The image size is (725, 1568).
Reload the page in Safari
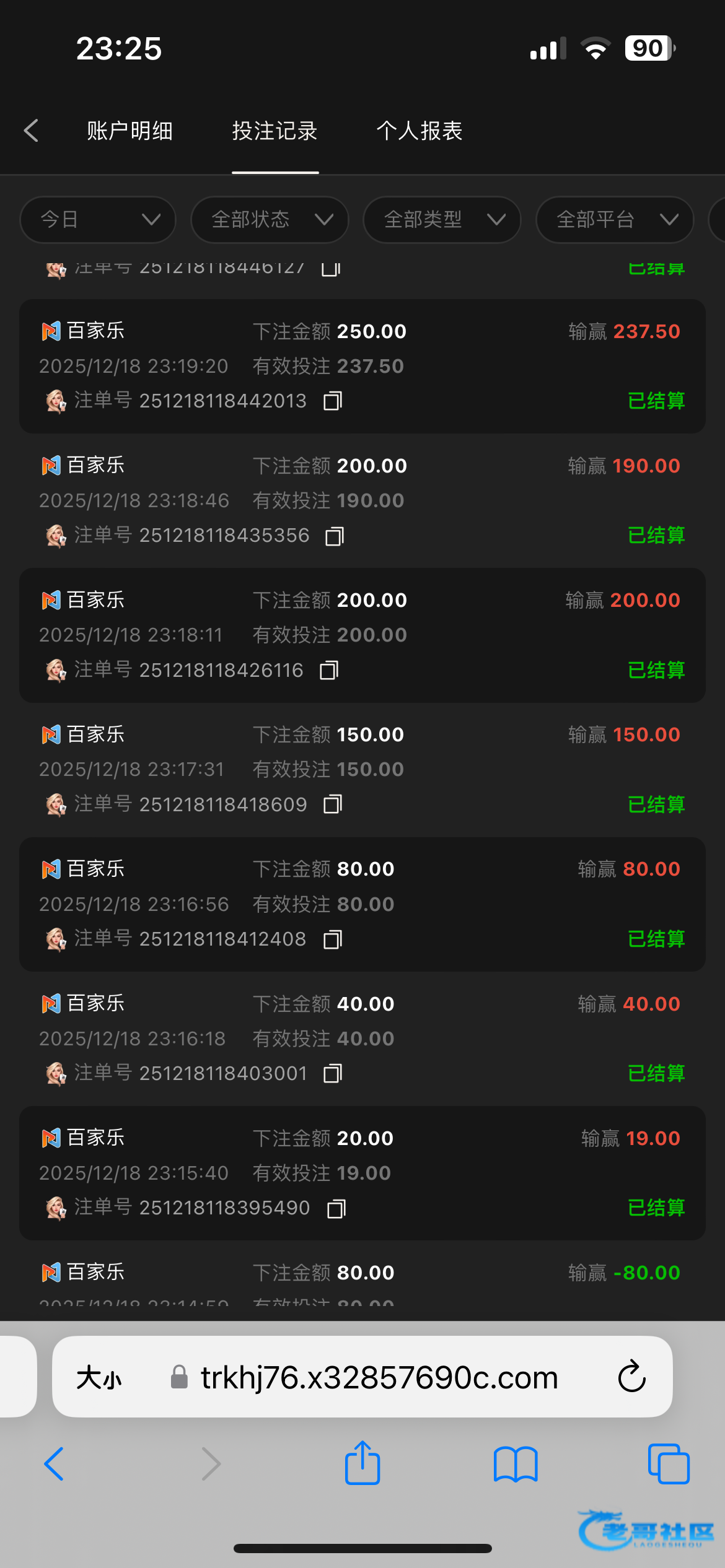click(631, 1377)
